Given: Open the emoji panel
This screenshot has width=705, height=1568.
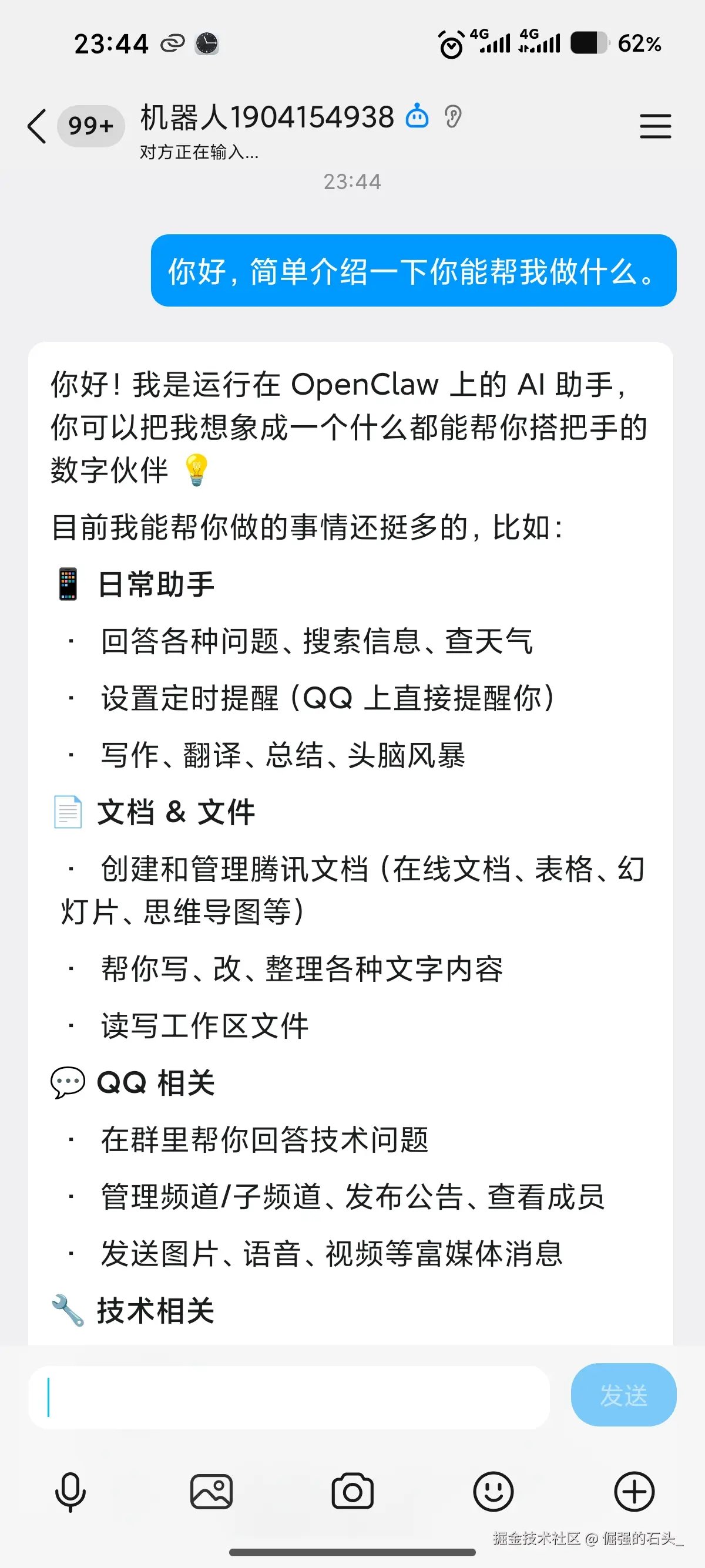Looking at the screenshot, I should (493, 1492).
